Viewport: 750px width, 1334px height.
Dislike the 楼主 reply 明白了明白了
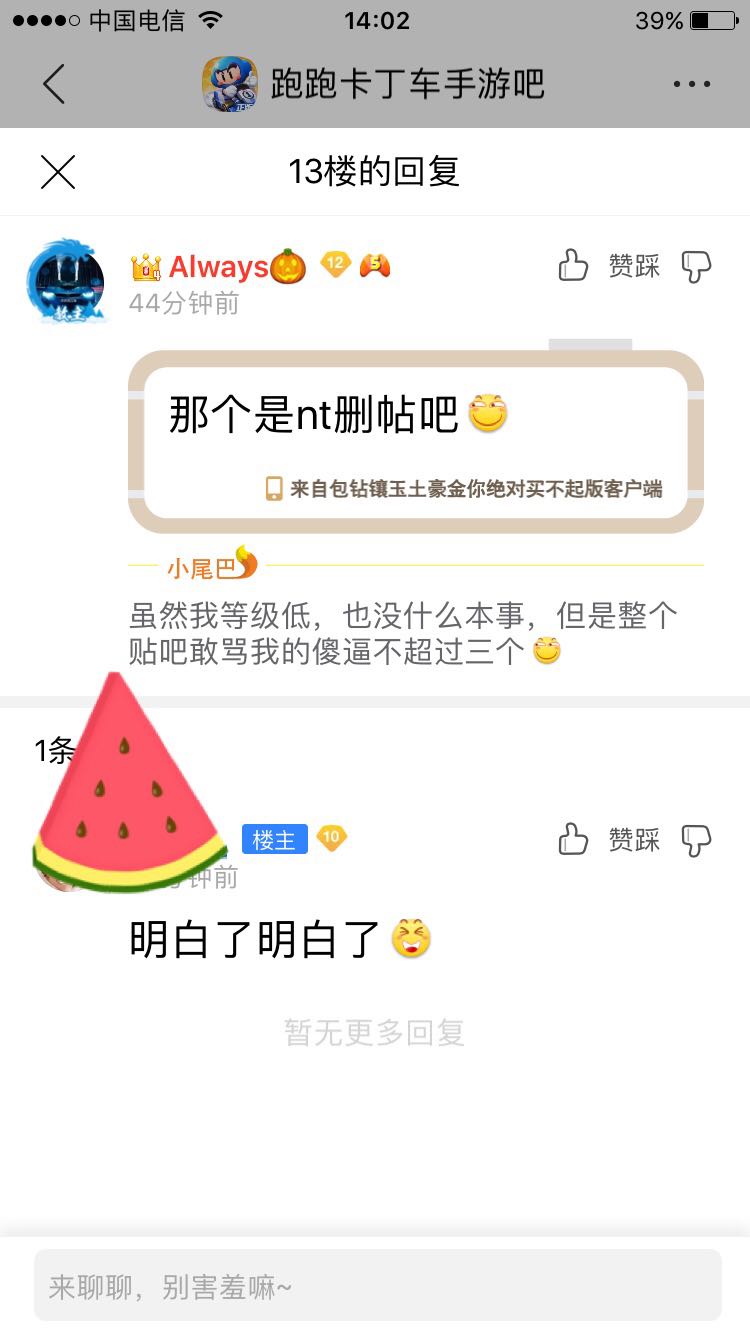(x=696, y=841)
